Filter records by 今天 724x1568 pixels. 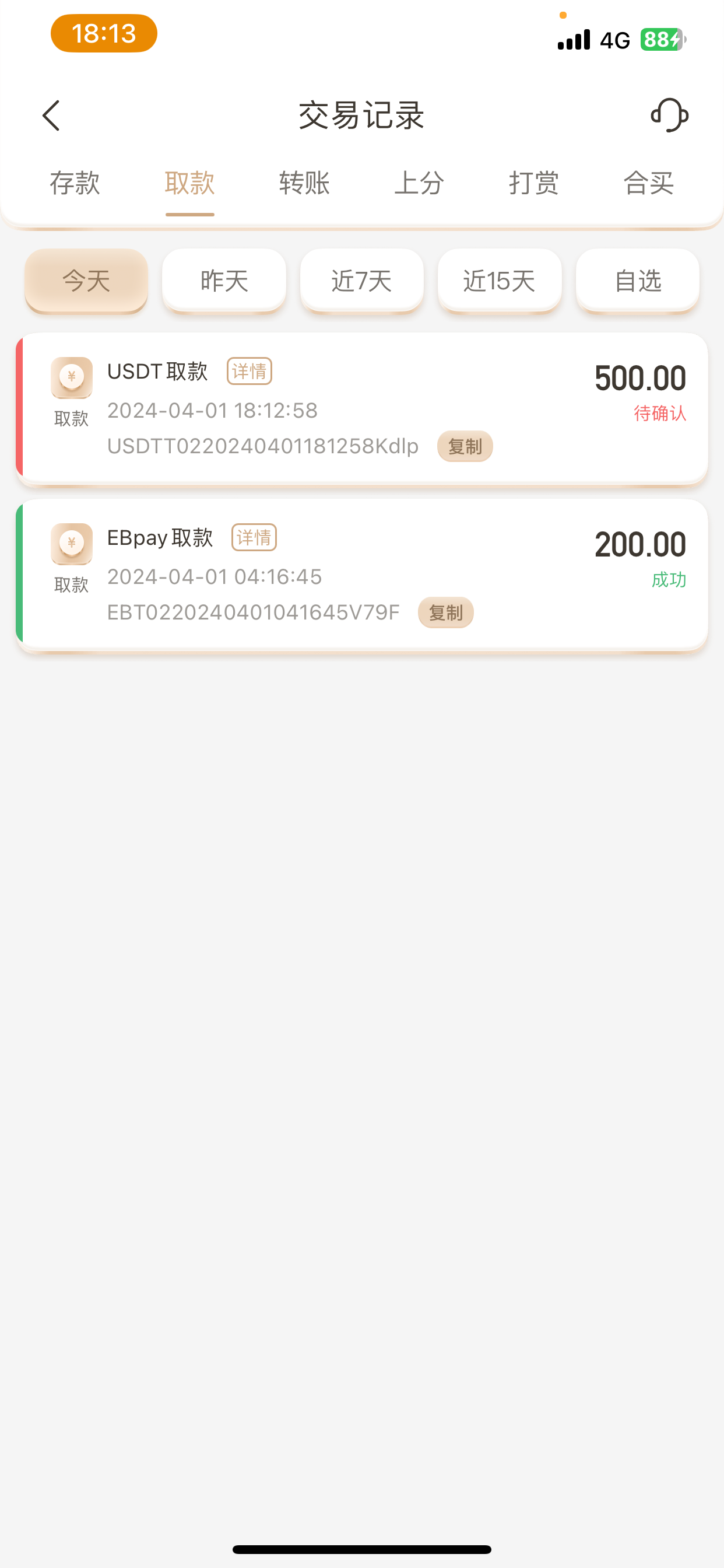tap(86, 281)
